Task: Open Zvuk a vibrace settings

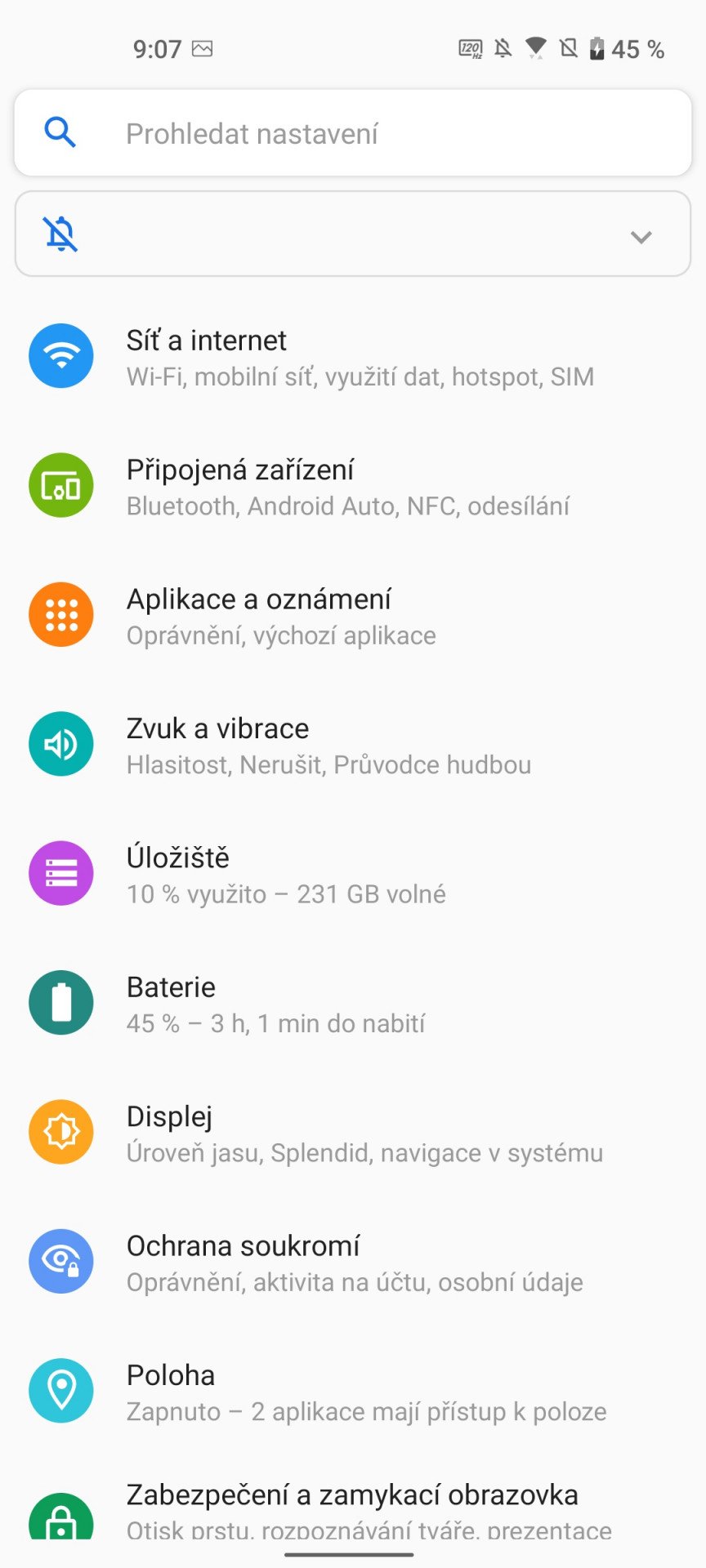Action: pos(353,745)
